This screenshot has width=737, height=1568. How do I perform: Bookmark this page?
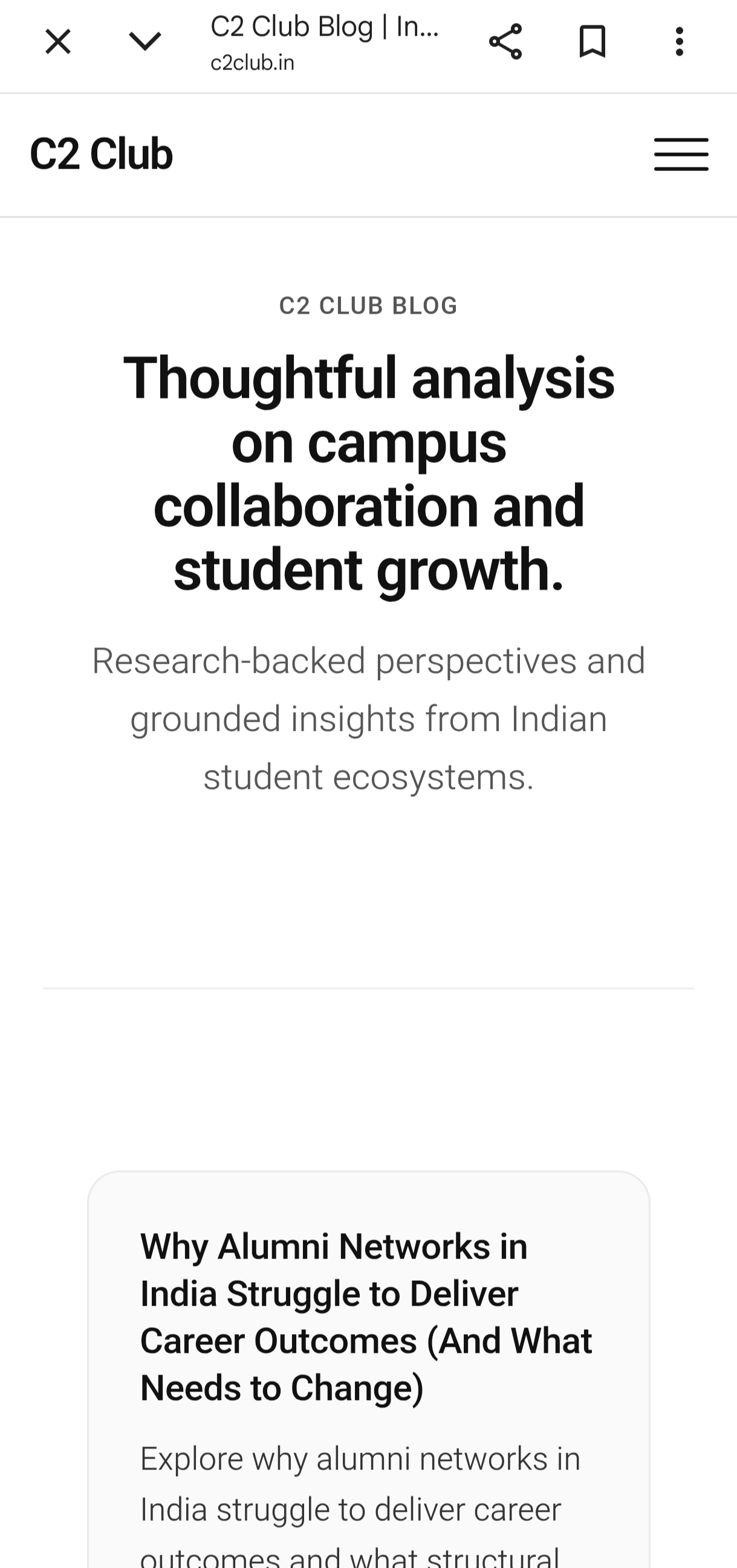[592, 42]
